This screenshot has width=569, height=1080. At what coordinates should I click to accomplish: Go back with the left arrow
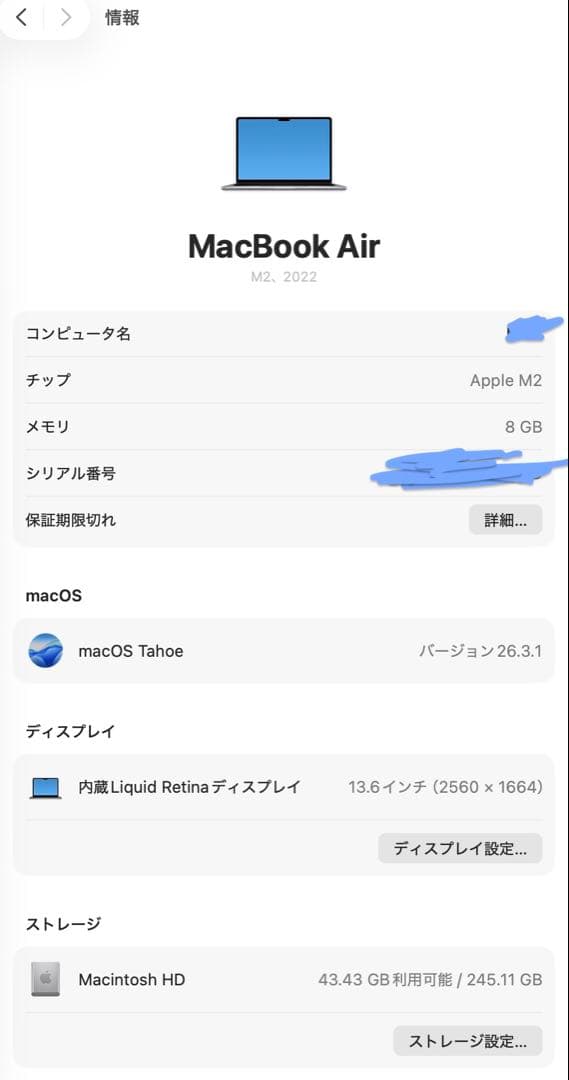tap(22, 17)
